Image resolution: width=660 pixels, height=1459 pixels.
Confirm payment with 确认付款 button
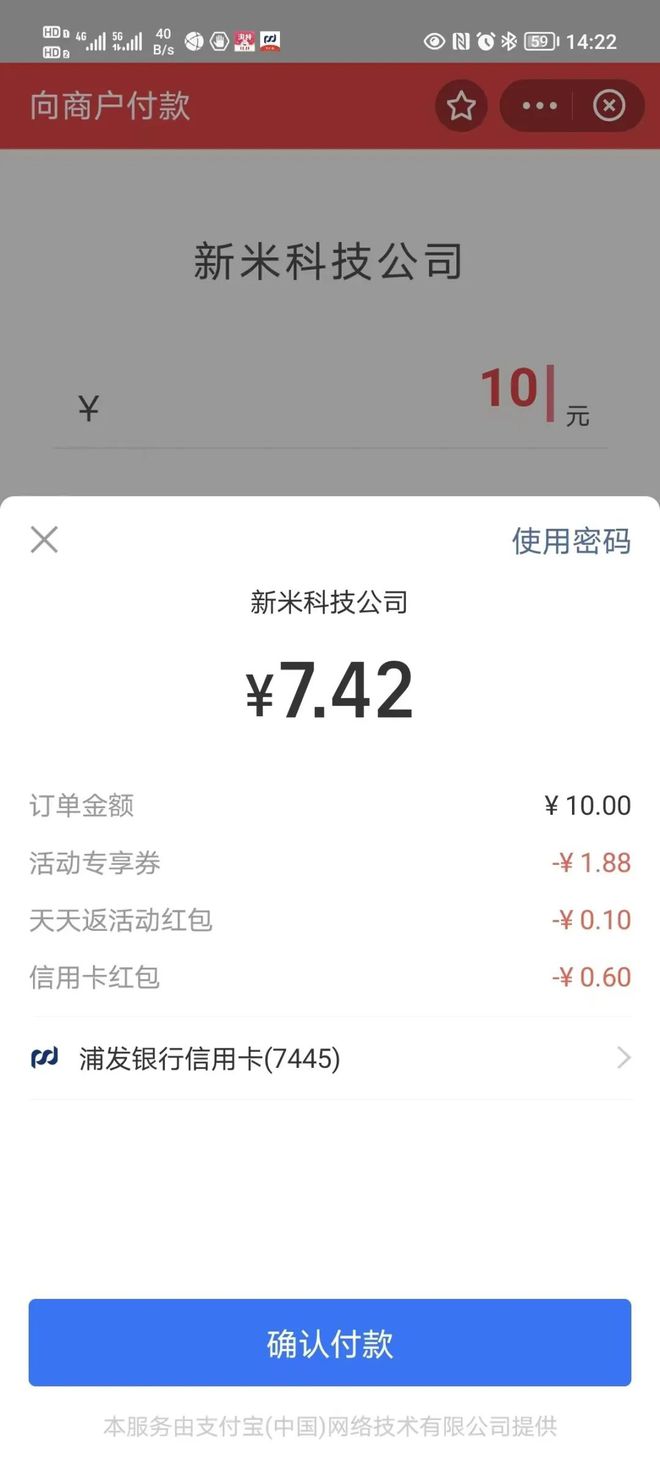coord(329,1342)
